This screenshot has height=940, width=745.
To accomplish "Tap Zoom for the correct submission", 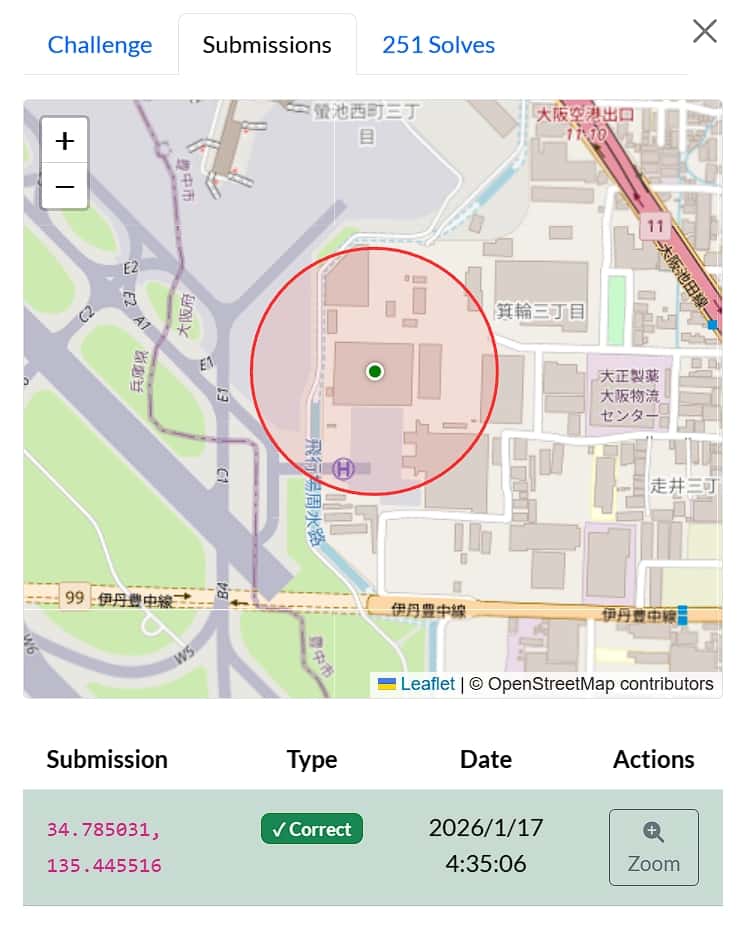I will tap(653, 847).
